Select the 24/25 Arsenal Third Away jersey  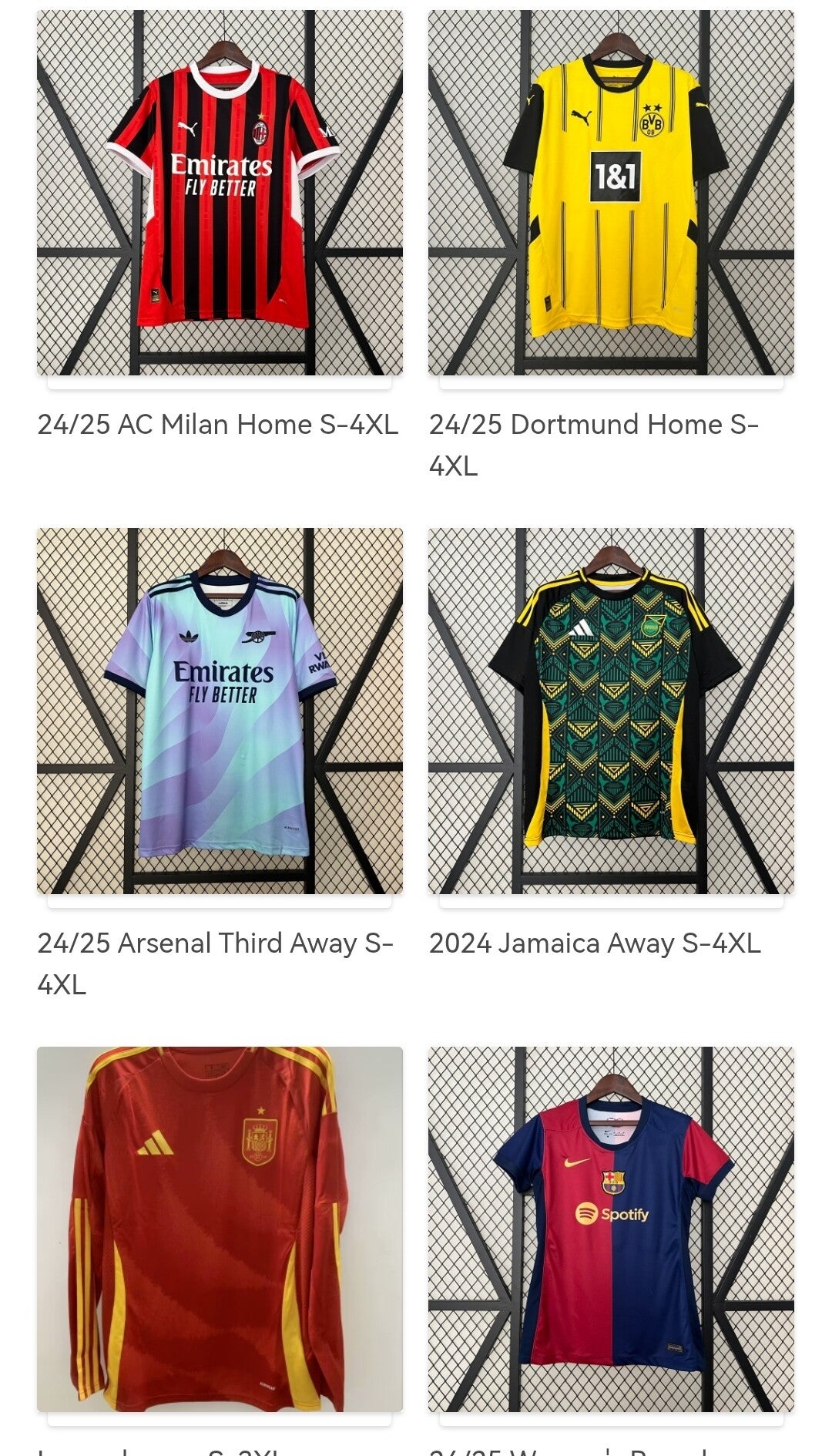[x=220, y=711]
